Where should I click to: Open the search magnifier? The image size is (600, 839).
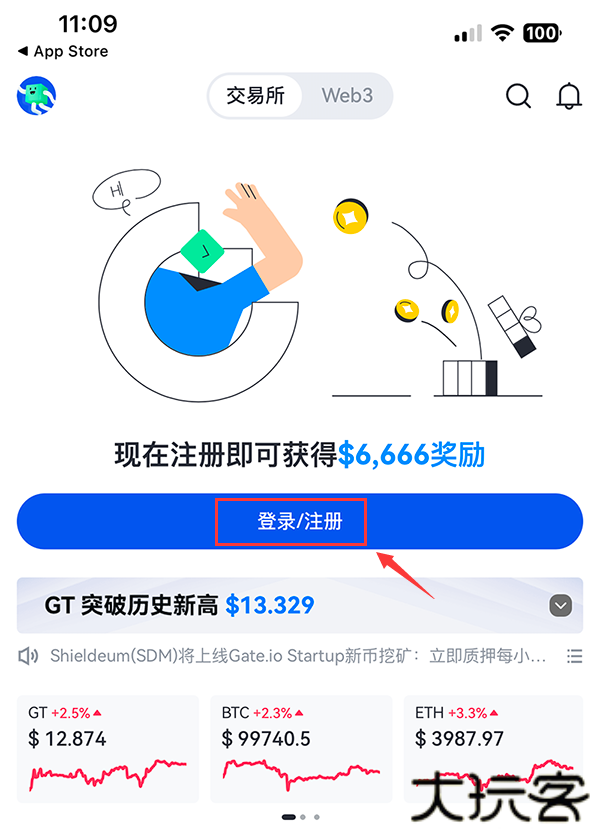[x=518, y=96]
